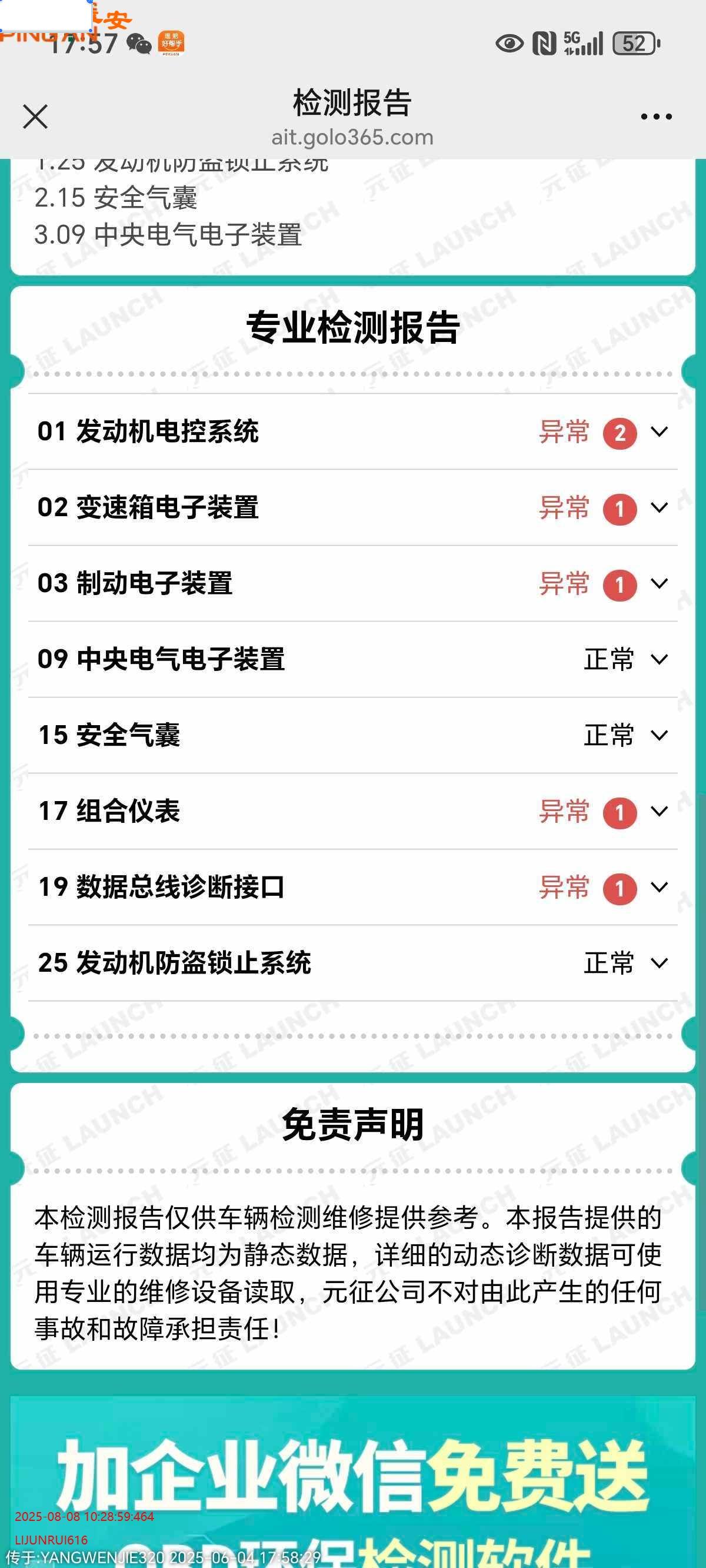Expand 25 发动机防盗锁止系统 row

click(659, 963)
